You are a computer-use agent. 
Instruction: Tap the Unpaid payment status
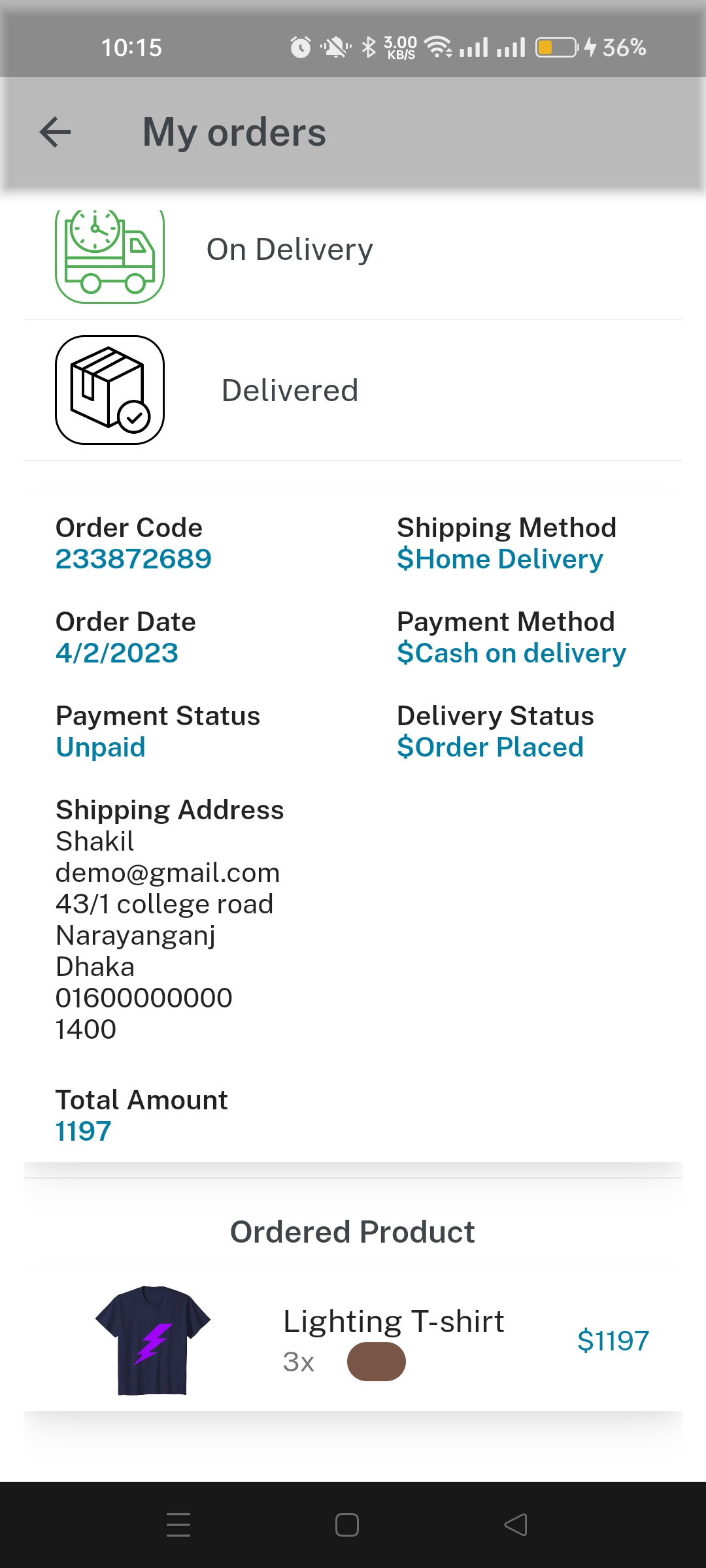click(x=100, y=747)
